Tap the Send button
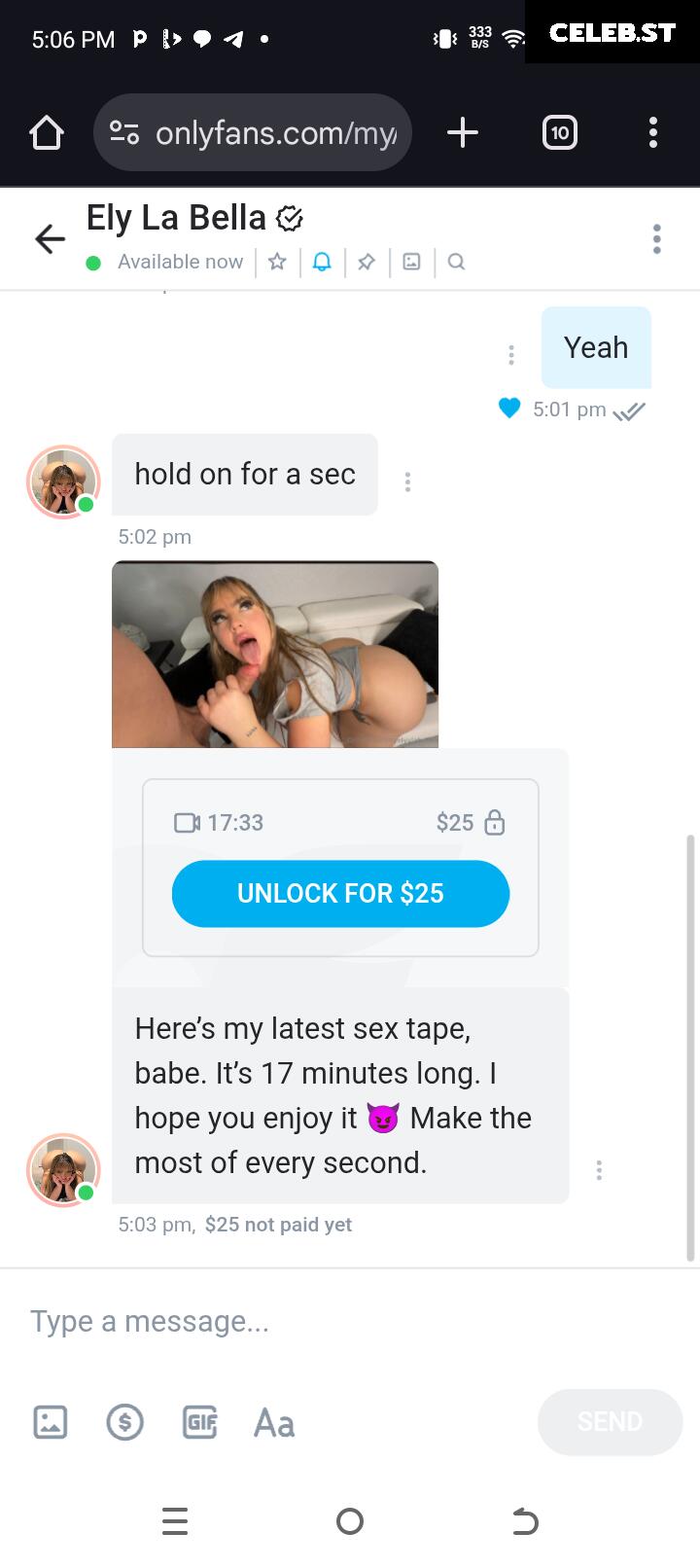700x1568 pixels. click(611, 1422)
